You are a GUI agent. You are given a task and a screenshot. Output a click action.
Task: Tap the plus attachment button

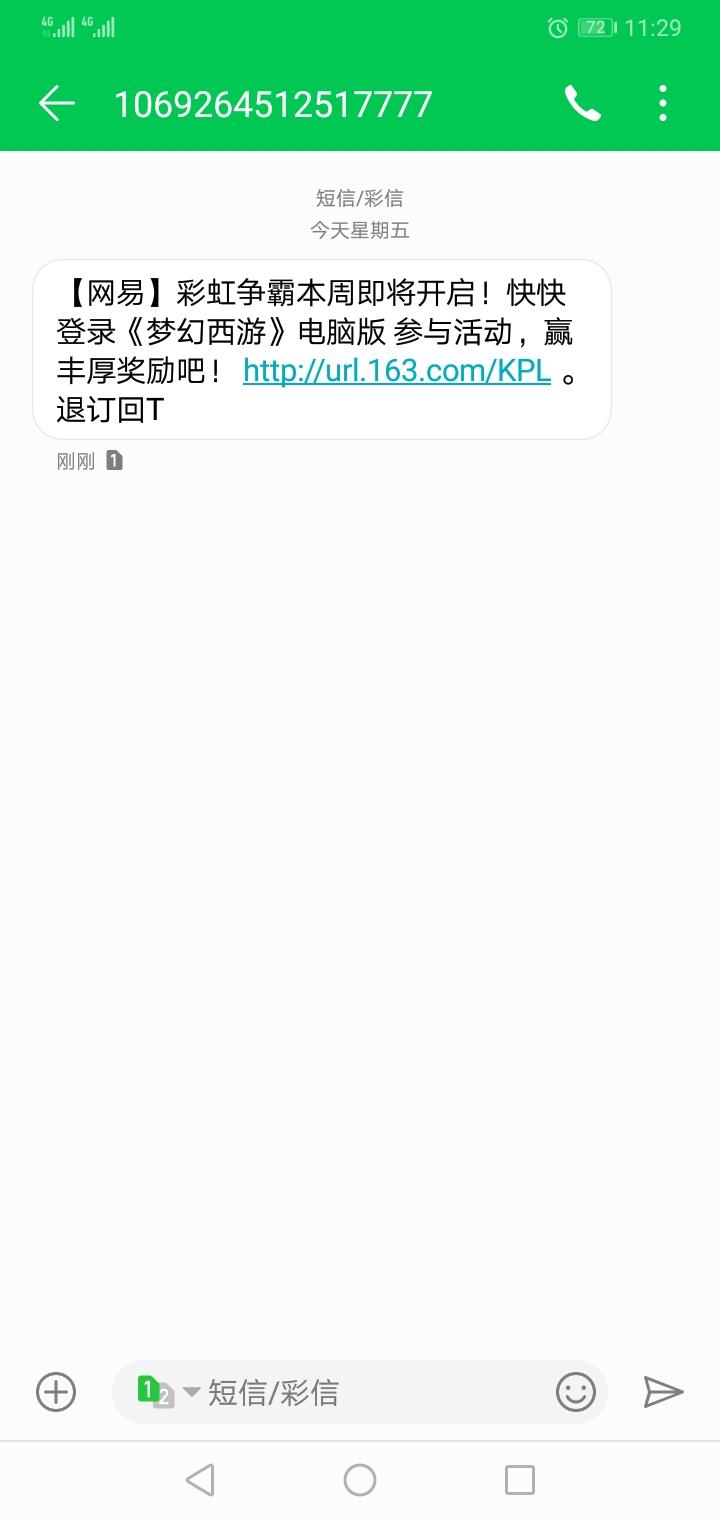(56, 1391)
